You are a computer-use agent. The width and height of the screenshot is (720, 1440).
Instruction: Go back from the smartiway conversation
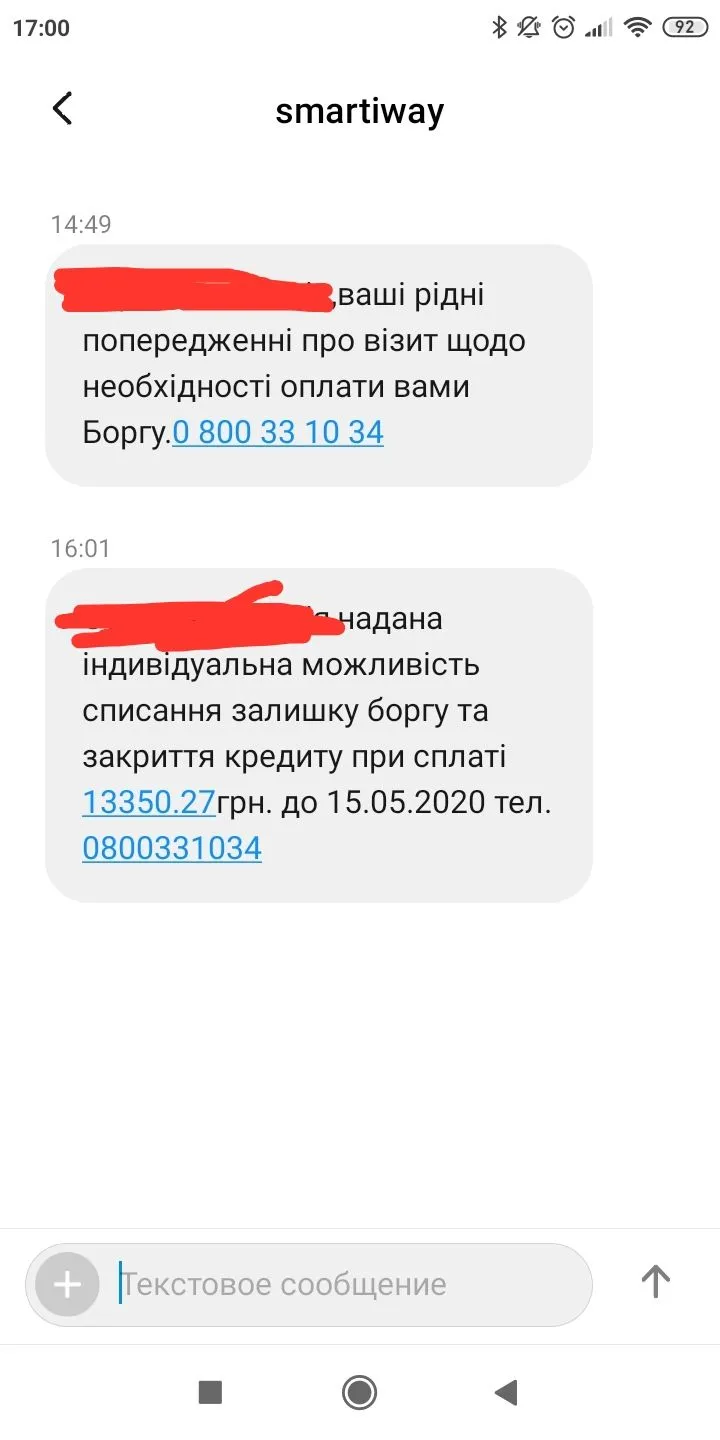62,109
